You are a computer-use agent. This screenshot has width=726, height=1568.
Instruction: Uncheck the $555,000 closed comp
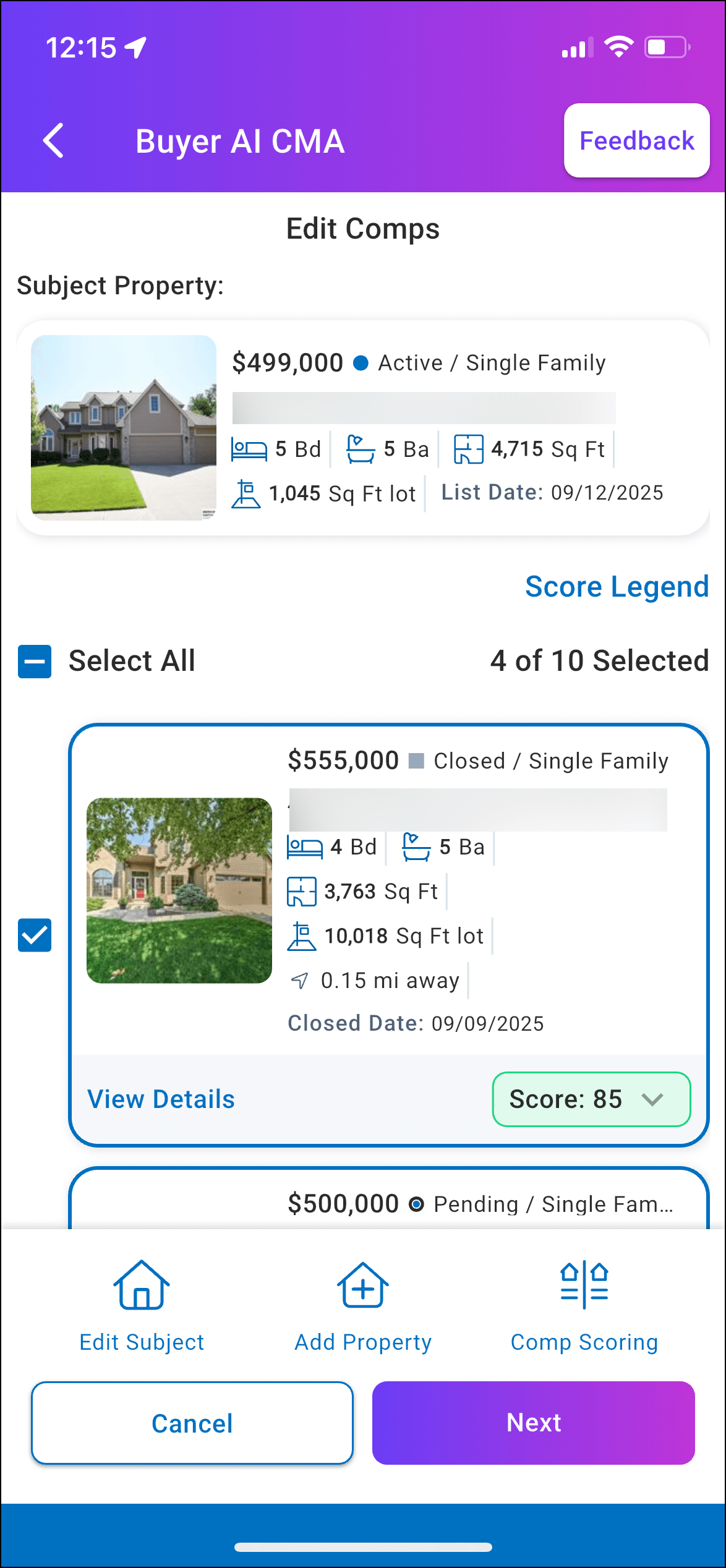tap(35, 935)
